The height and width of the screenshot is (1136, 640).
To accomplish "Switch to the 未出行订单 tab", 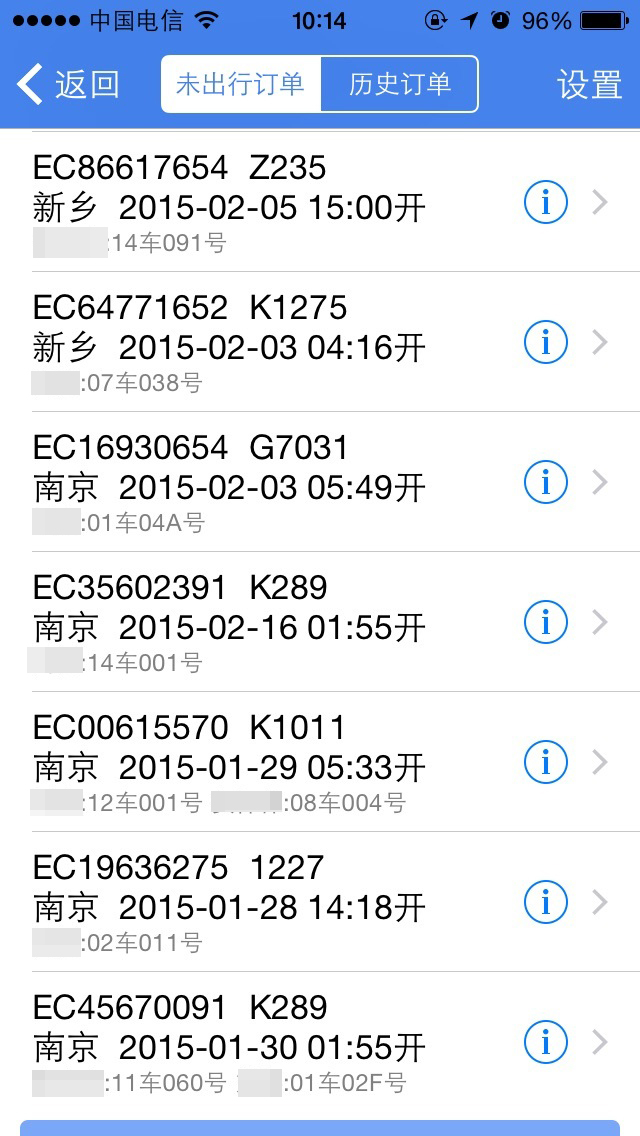I will pos(241,84).
